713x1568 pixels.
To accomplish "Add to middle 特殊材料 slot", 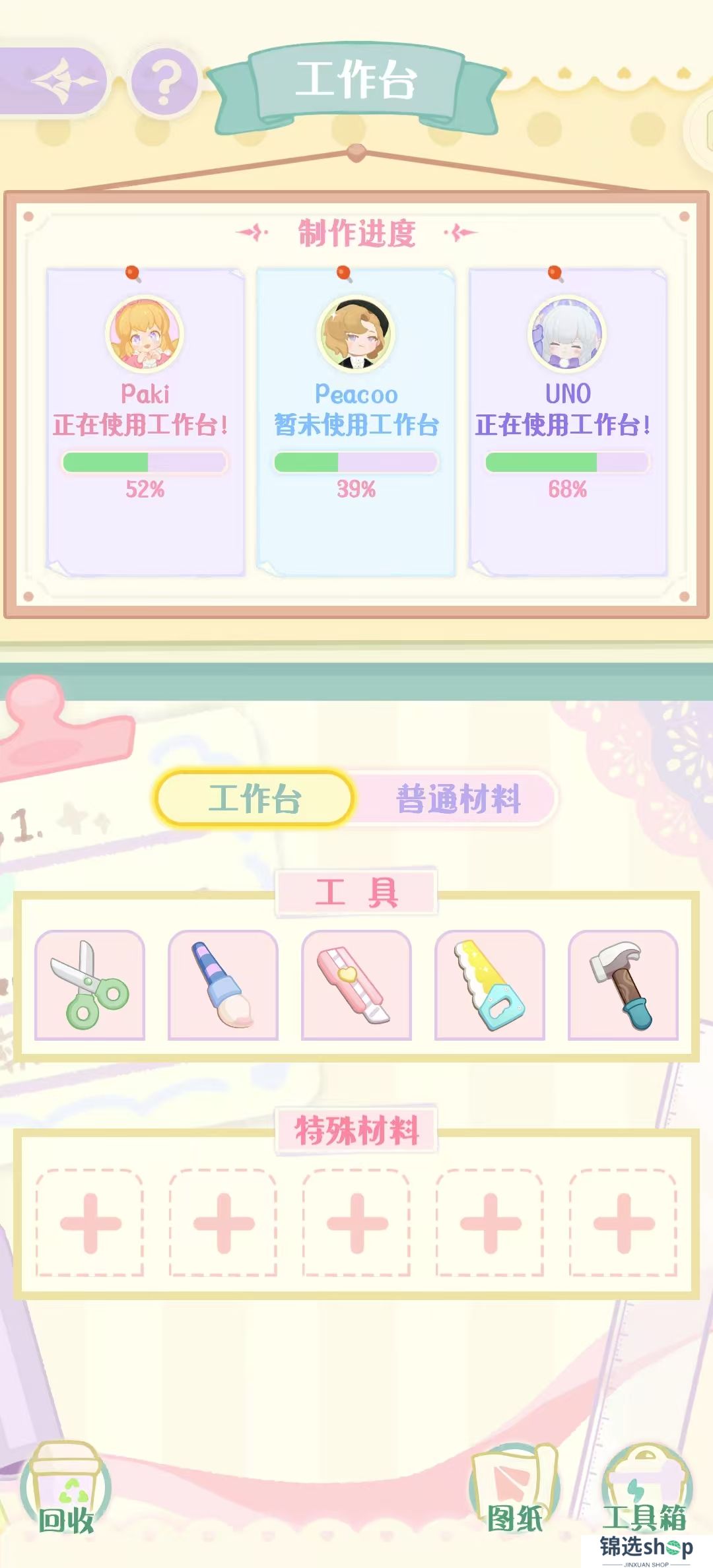I will (356, 1223).
